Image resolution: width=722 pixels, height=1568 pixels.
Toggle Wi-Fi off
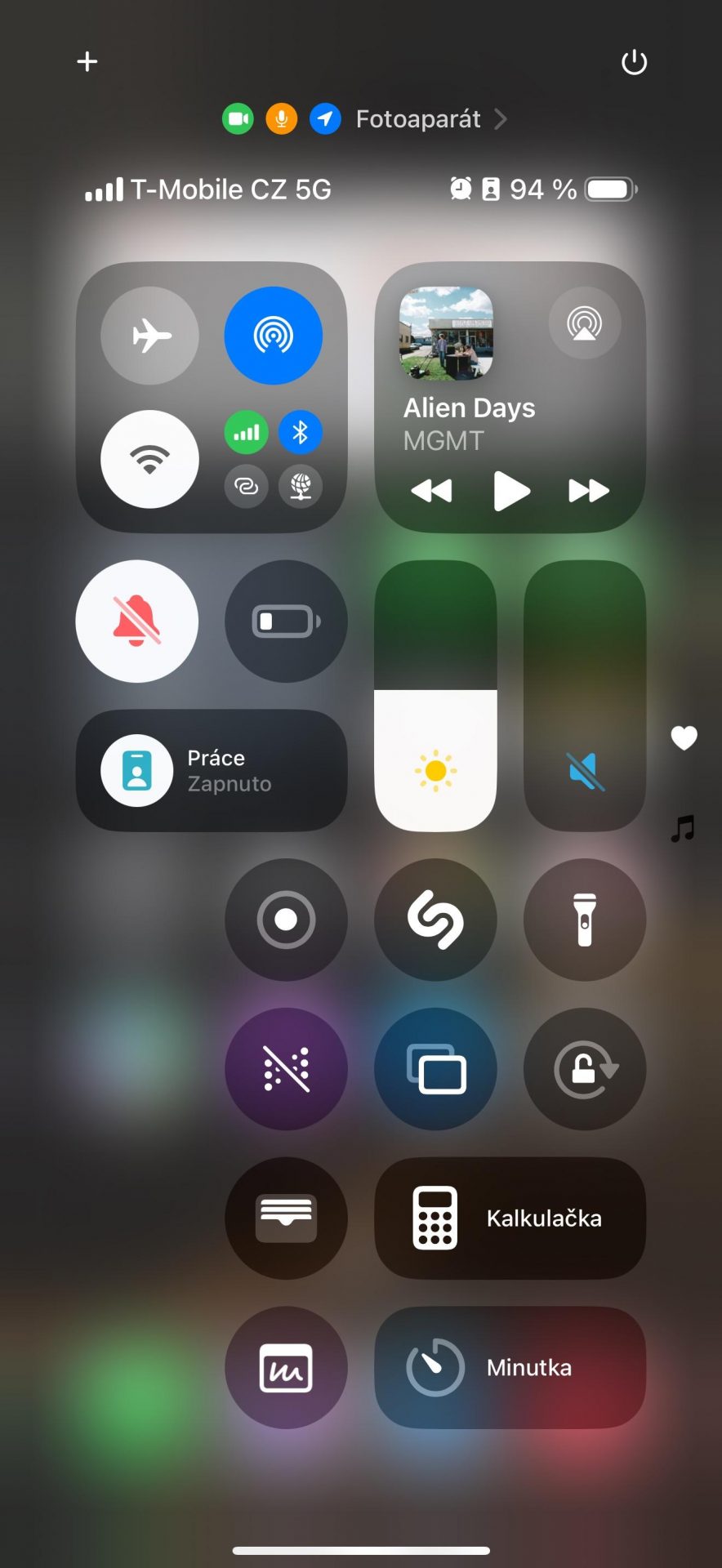coord(149,459)
